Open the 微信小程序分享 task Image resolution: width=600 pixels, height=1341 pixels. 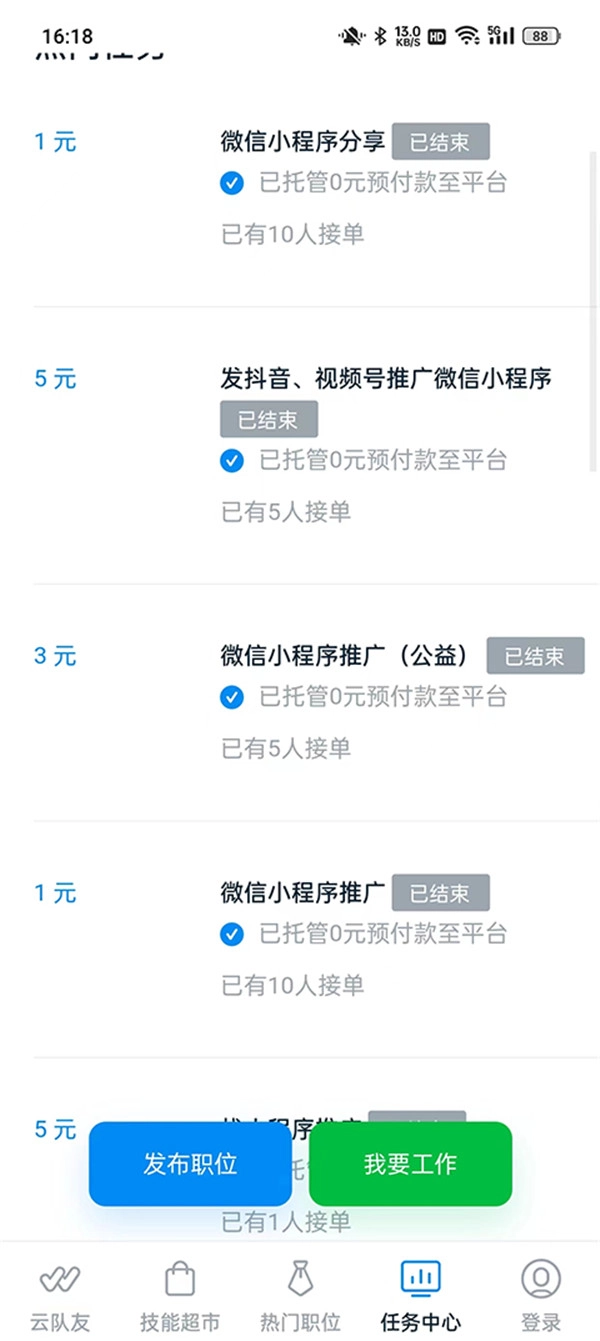(302, 142)
